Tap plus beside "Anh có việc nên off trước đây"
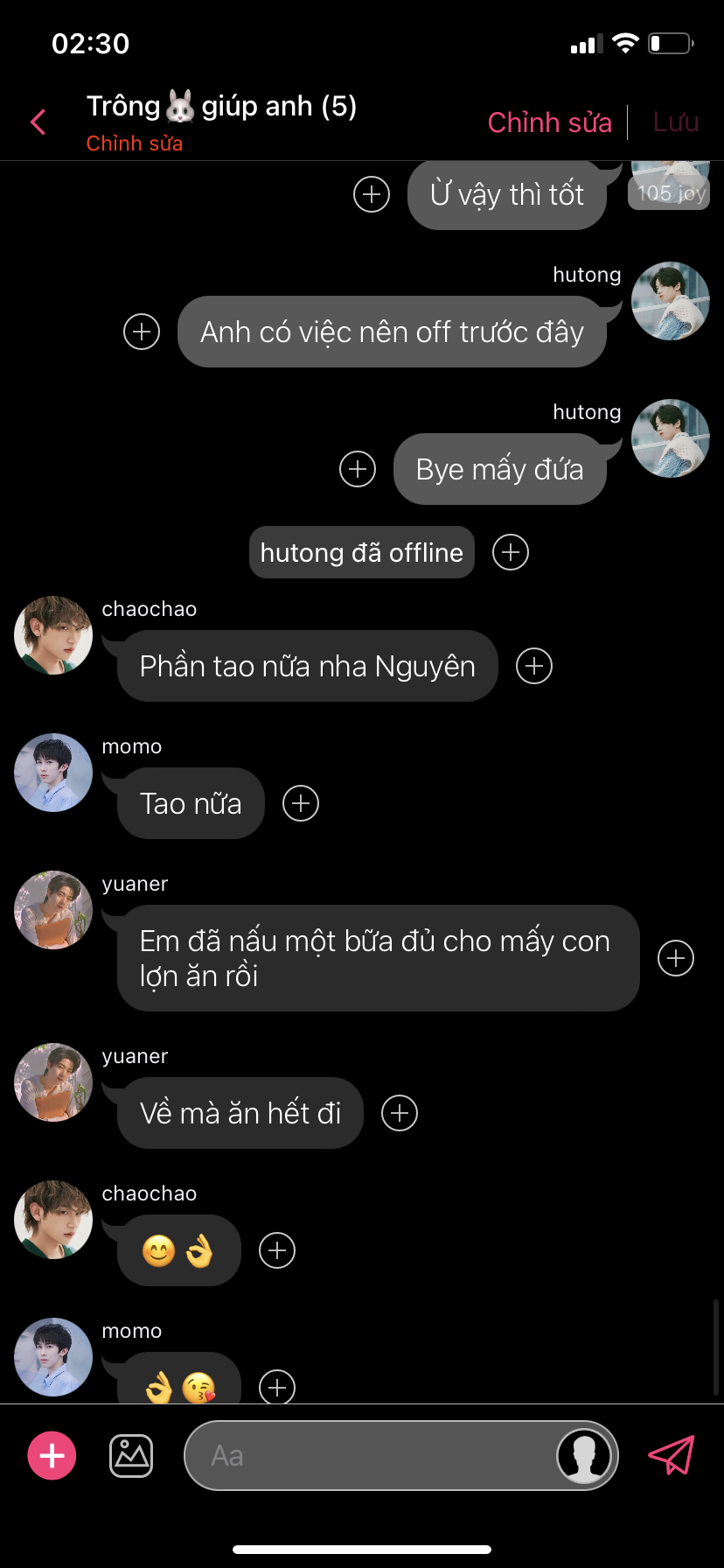Viewport: 724px width, 1568px height. click(142, 332)
